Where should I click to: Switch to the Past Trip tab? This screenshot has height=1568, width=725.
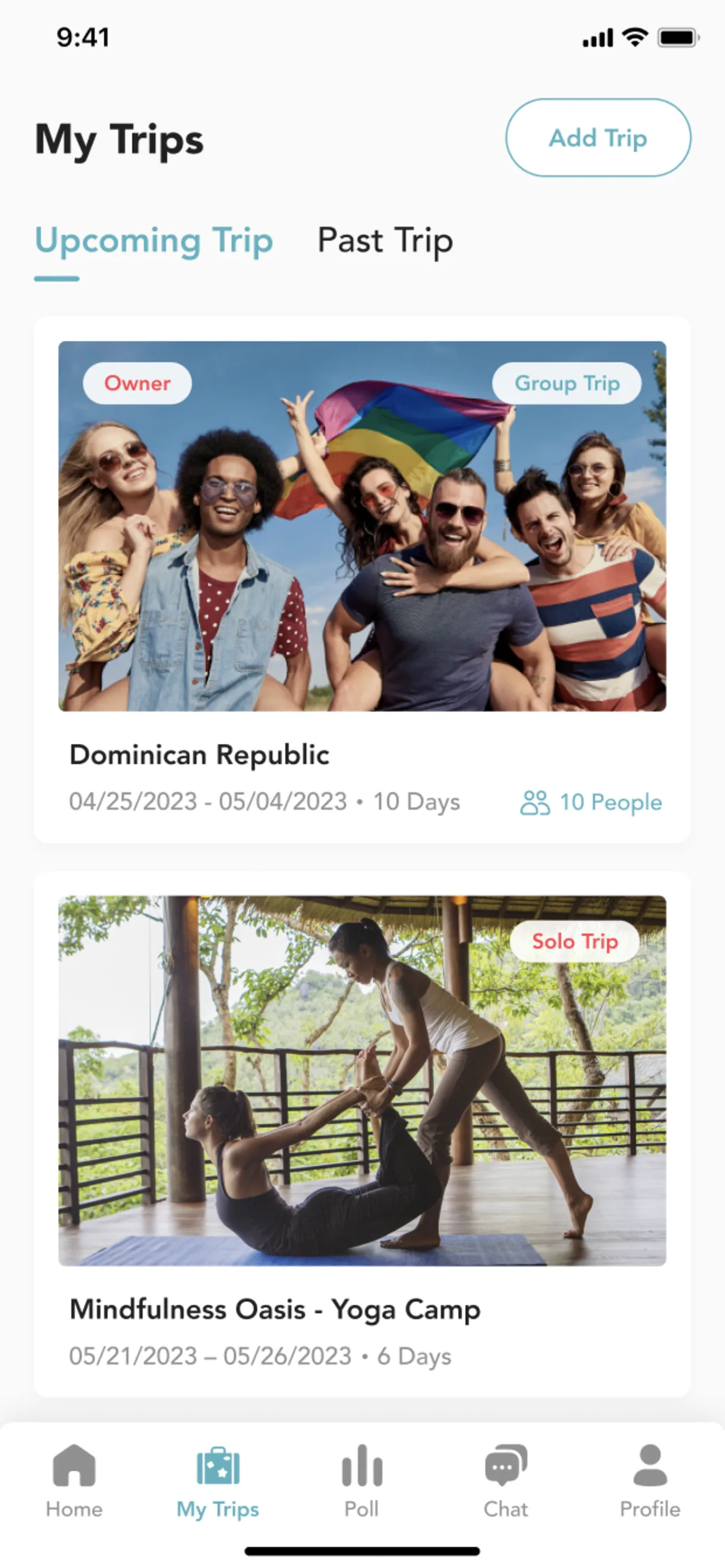coord(385,240)
